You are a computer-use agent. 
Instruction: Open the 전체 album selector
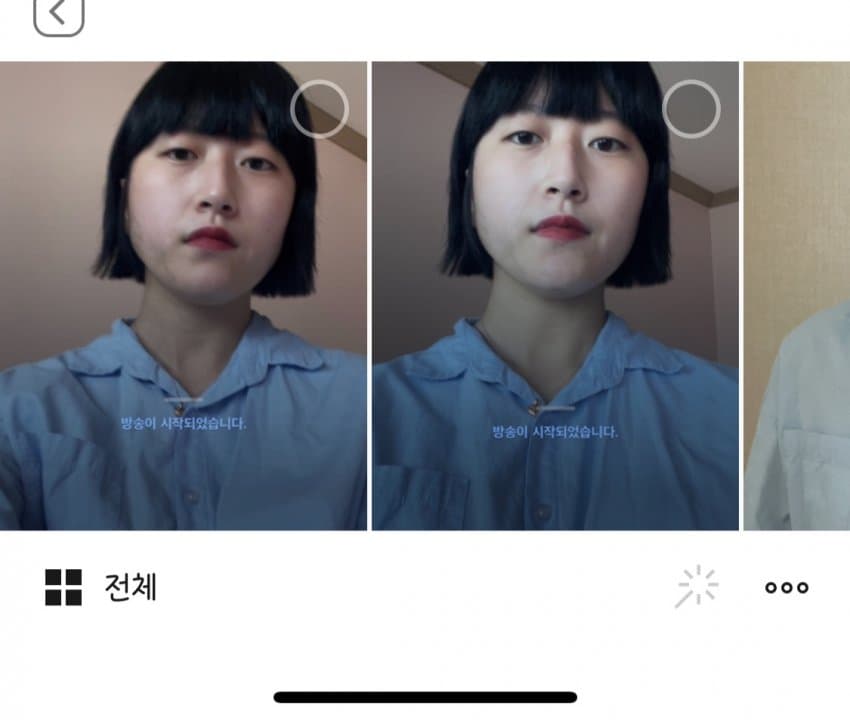tap(102, 587)
